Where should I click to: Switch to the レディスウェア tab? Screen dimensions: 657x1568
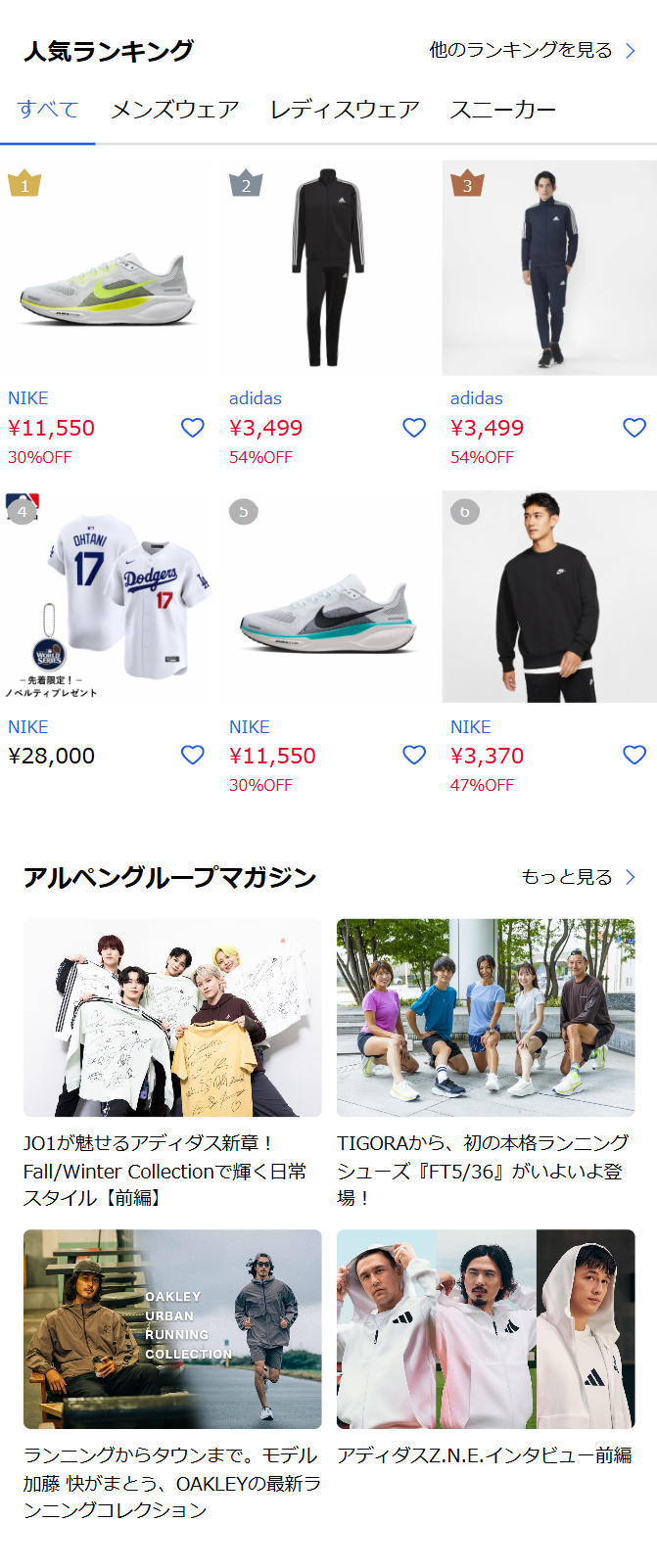pos(345,110)
